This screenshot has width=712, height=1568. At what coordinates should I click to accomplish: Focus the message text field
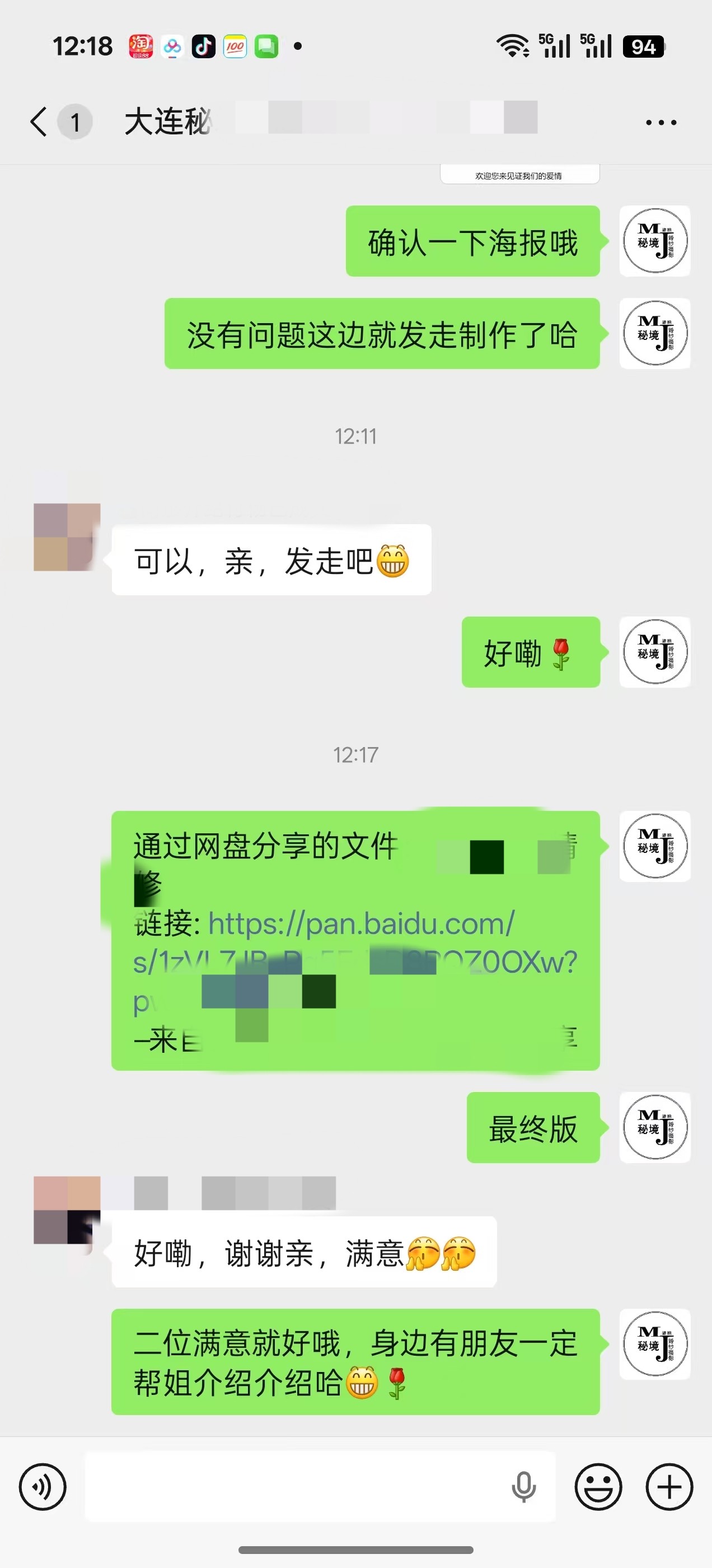(292, 1487)
